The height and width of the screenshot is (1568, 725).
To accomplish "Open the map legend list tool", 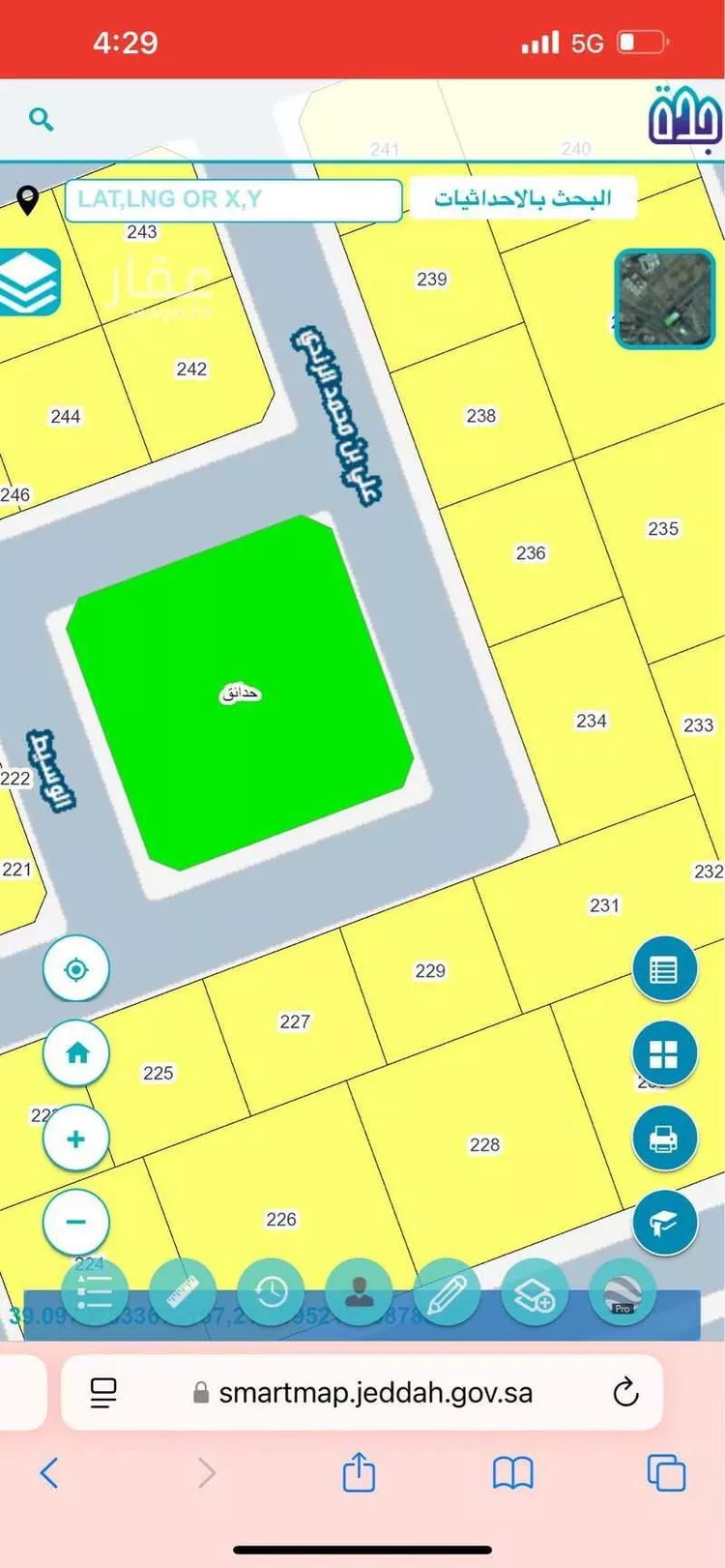I will (94, 1291).
